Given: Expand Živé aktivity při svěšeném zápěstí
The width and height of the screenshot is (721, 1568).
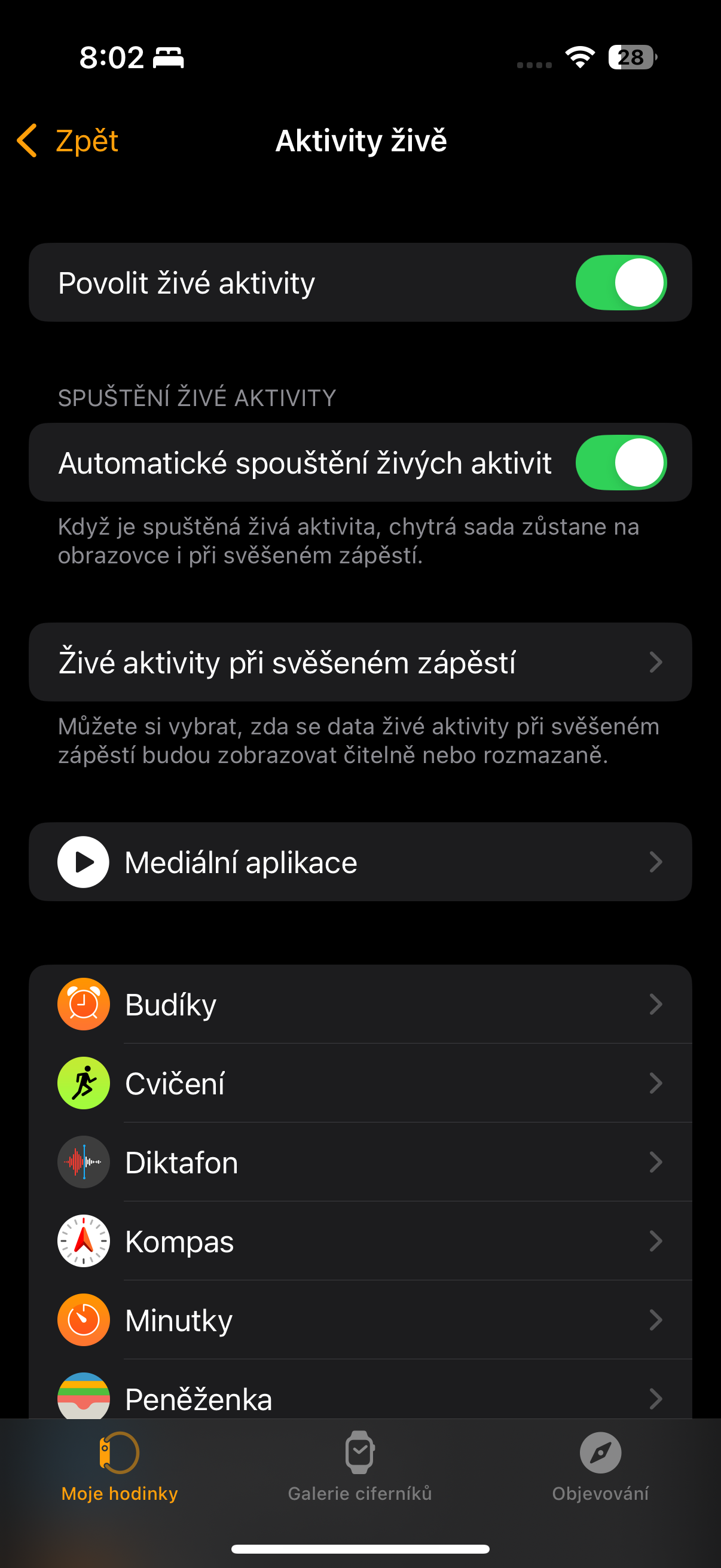Looking at the screenshot, I should 360,662.
